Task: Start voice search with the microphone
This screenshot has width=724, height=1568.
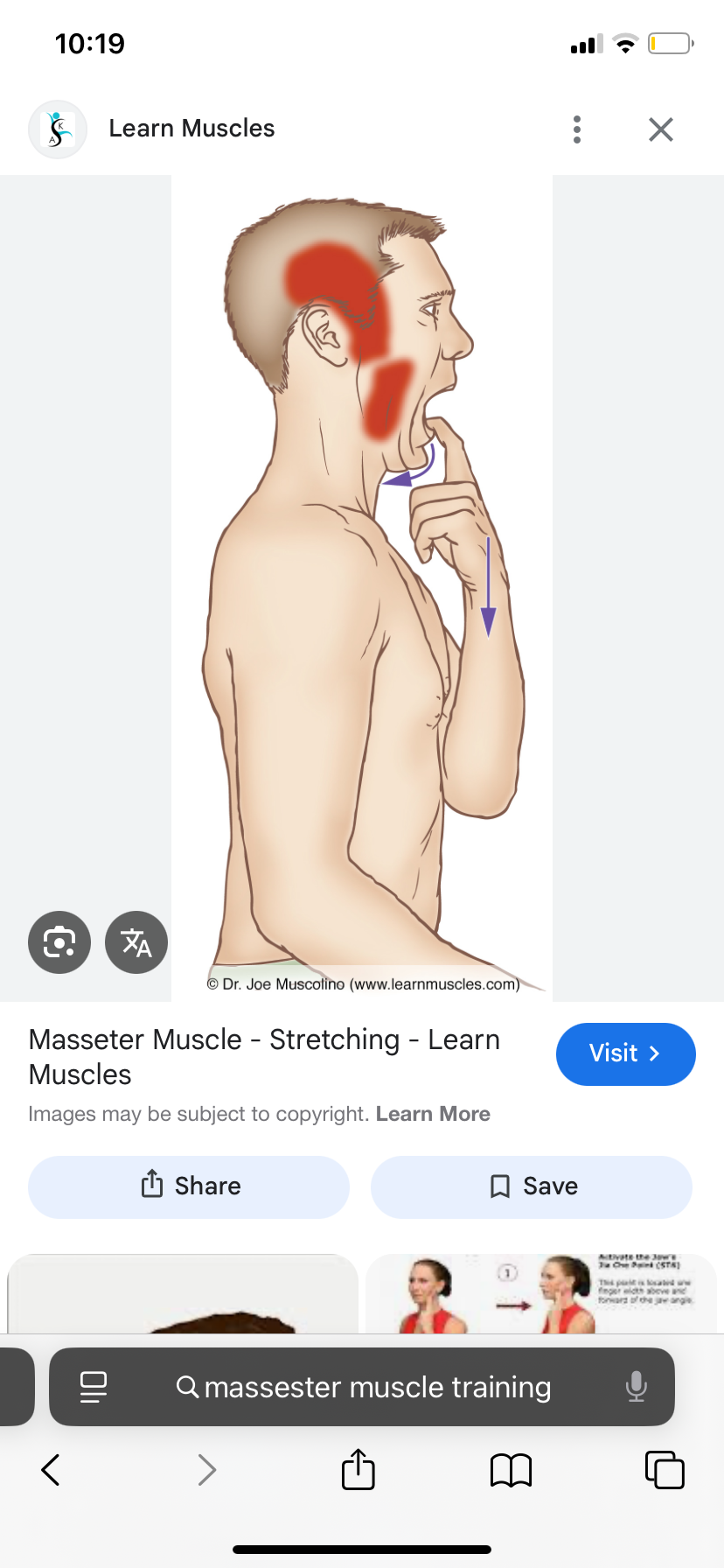Action: pos(636,1388)
